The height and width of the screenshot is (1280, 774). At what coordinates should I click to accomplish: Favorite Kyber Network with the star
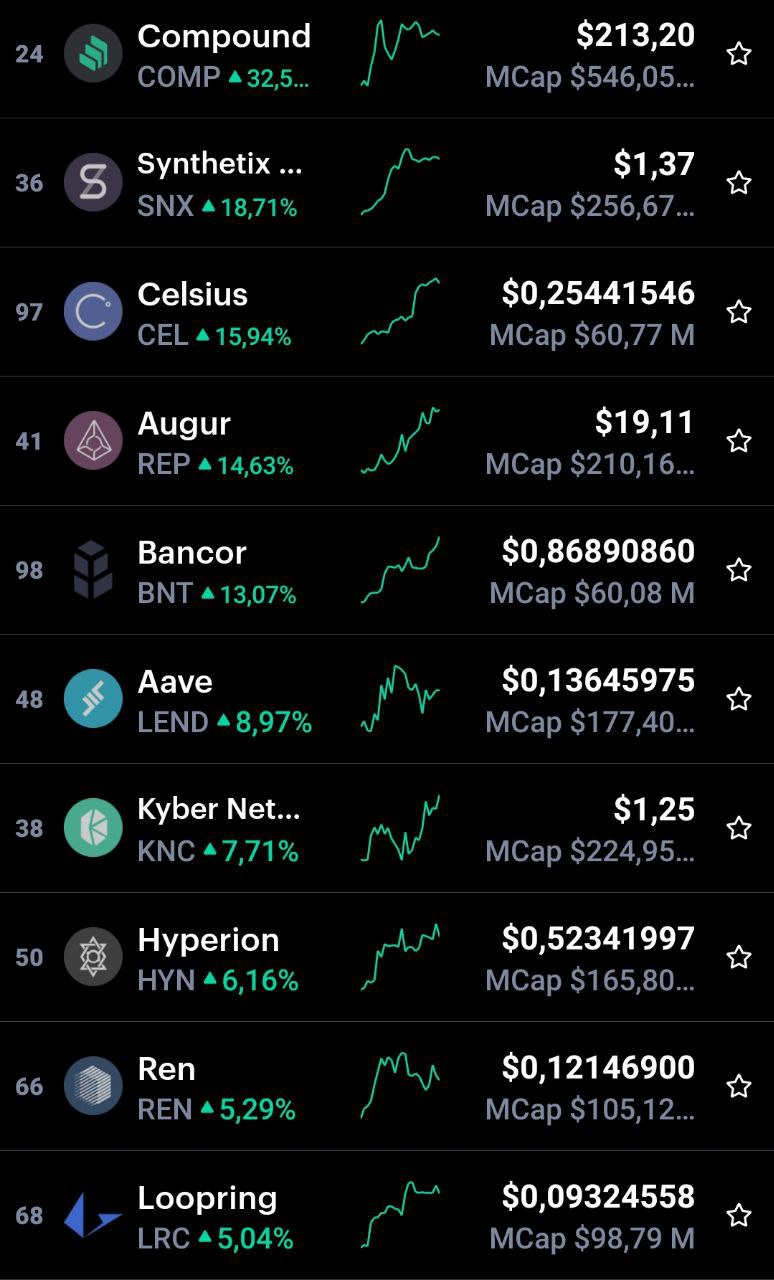[739, 828]
